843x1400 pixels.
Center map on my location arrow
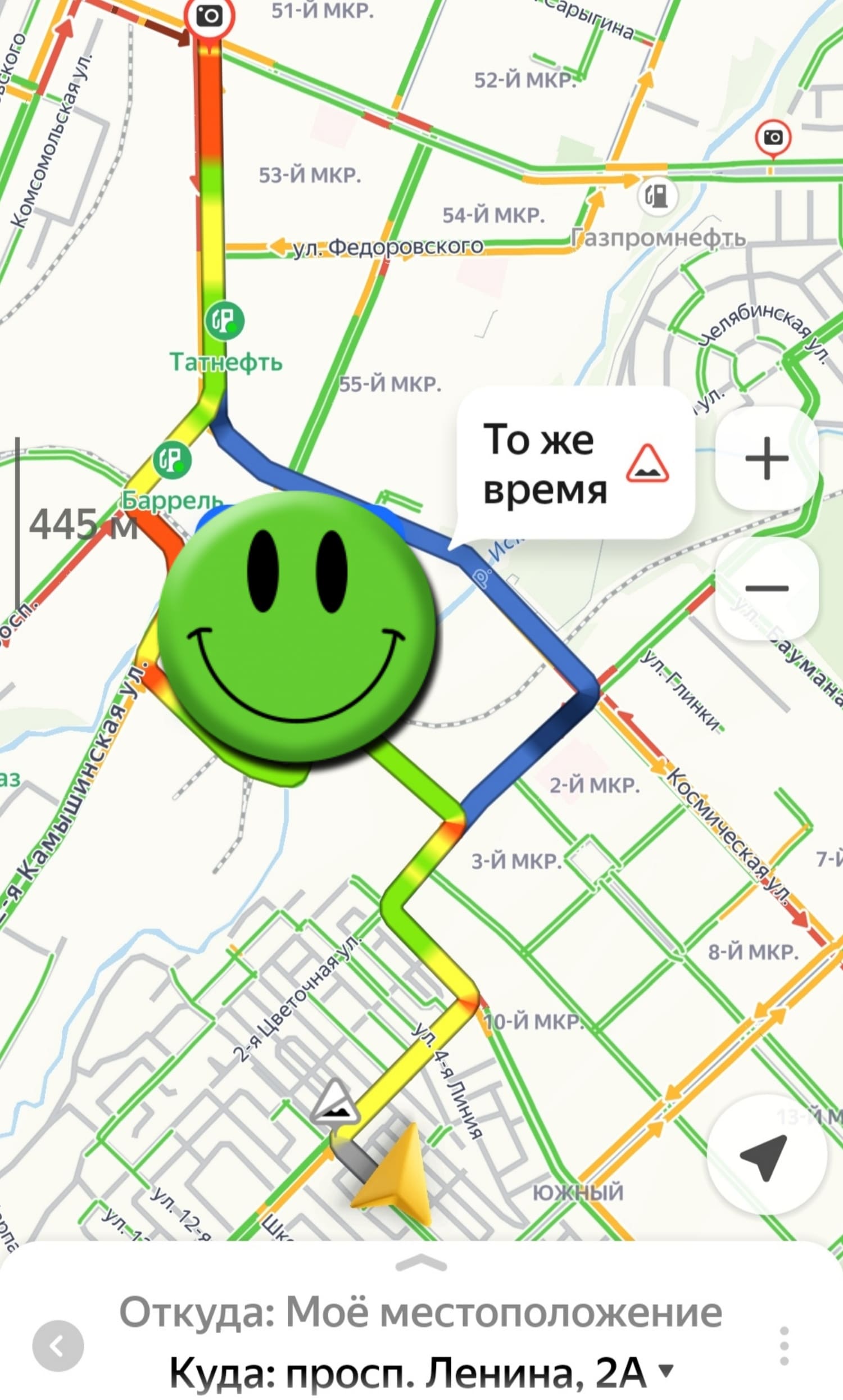pos(767,1154)
